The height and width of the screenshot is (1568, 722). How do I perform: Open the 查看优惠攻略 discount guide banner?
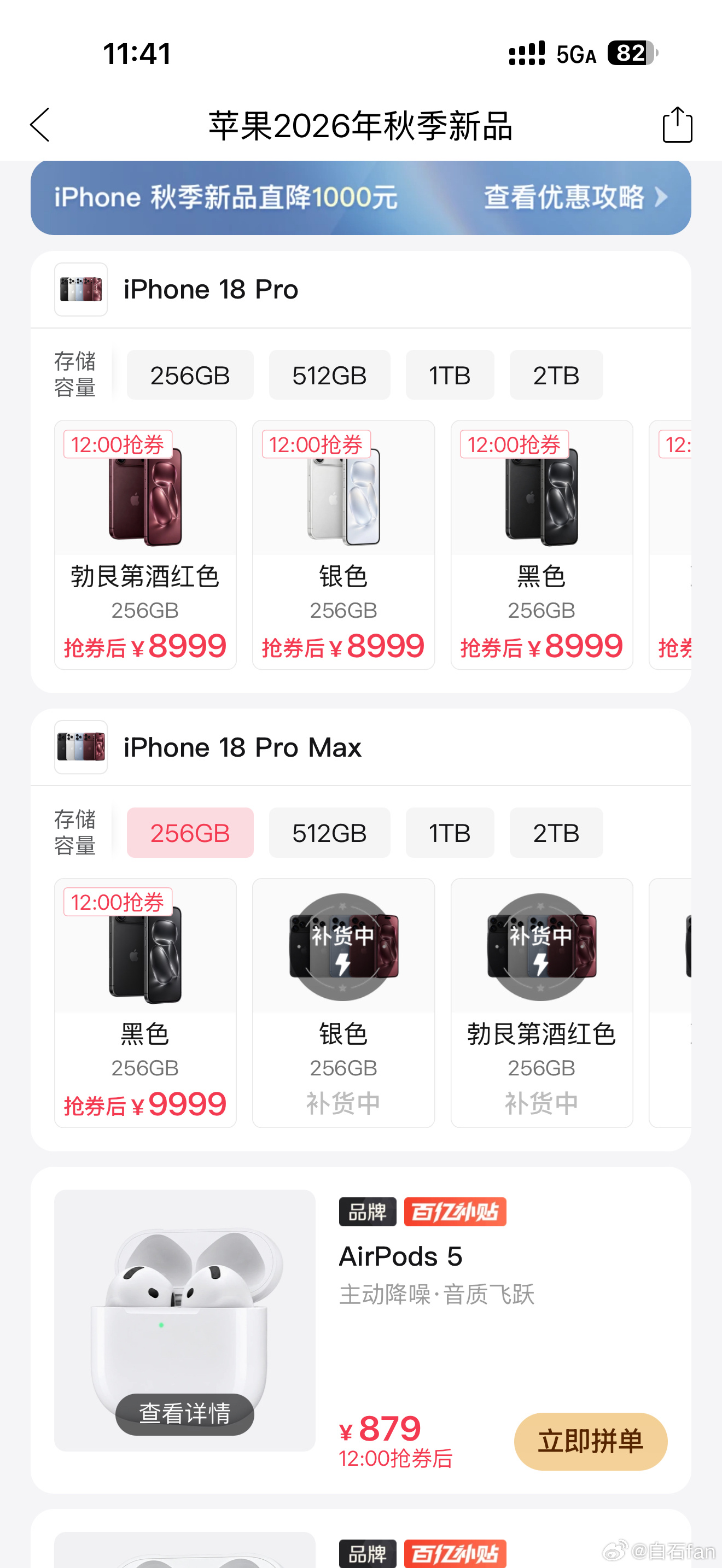pyautogui.click(x=575, y=197)
